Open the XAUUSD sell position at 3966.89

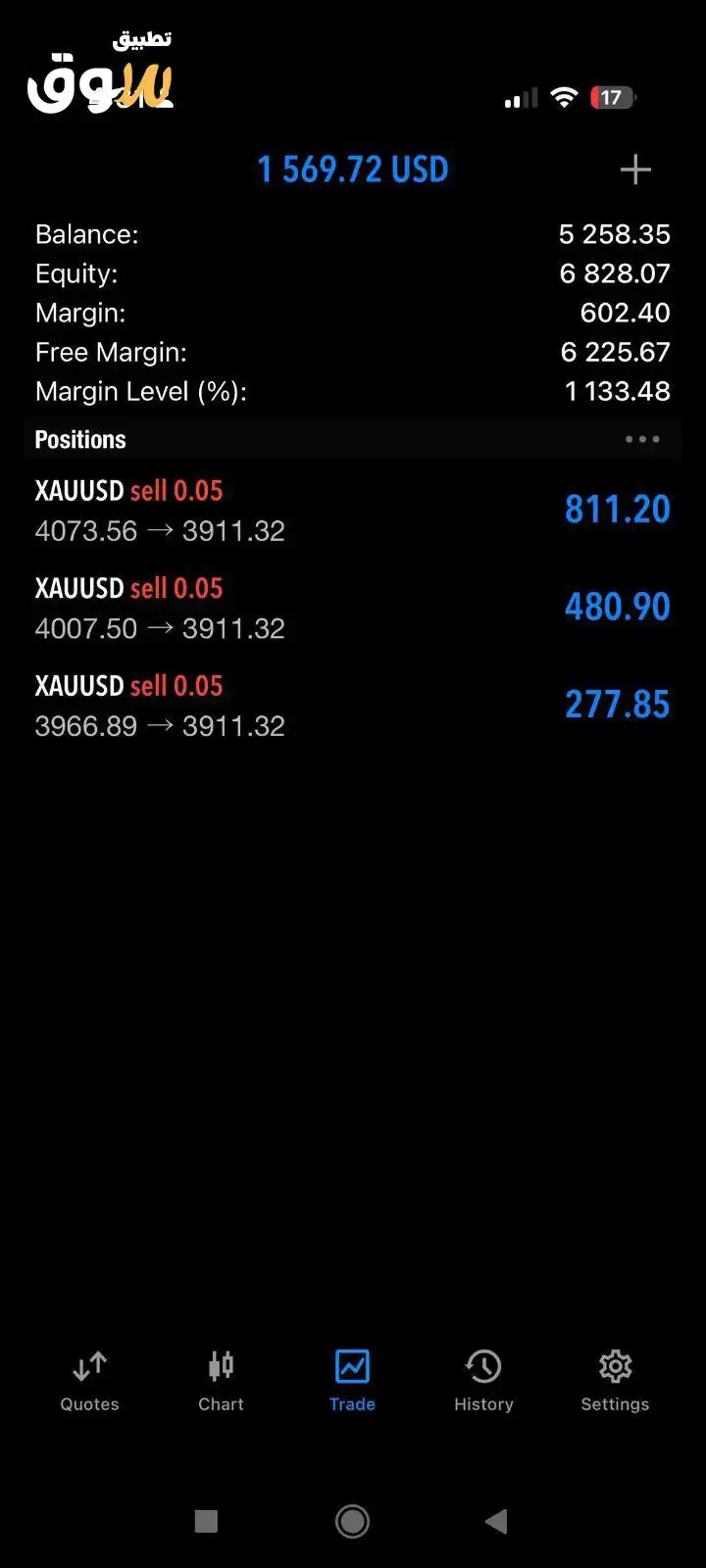coord(353,706)
